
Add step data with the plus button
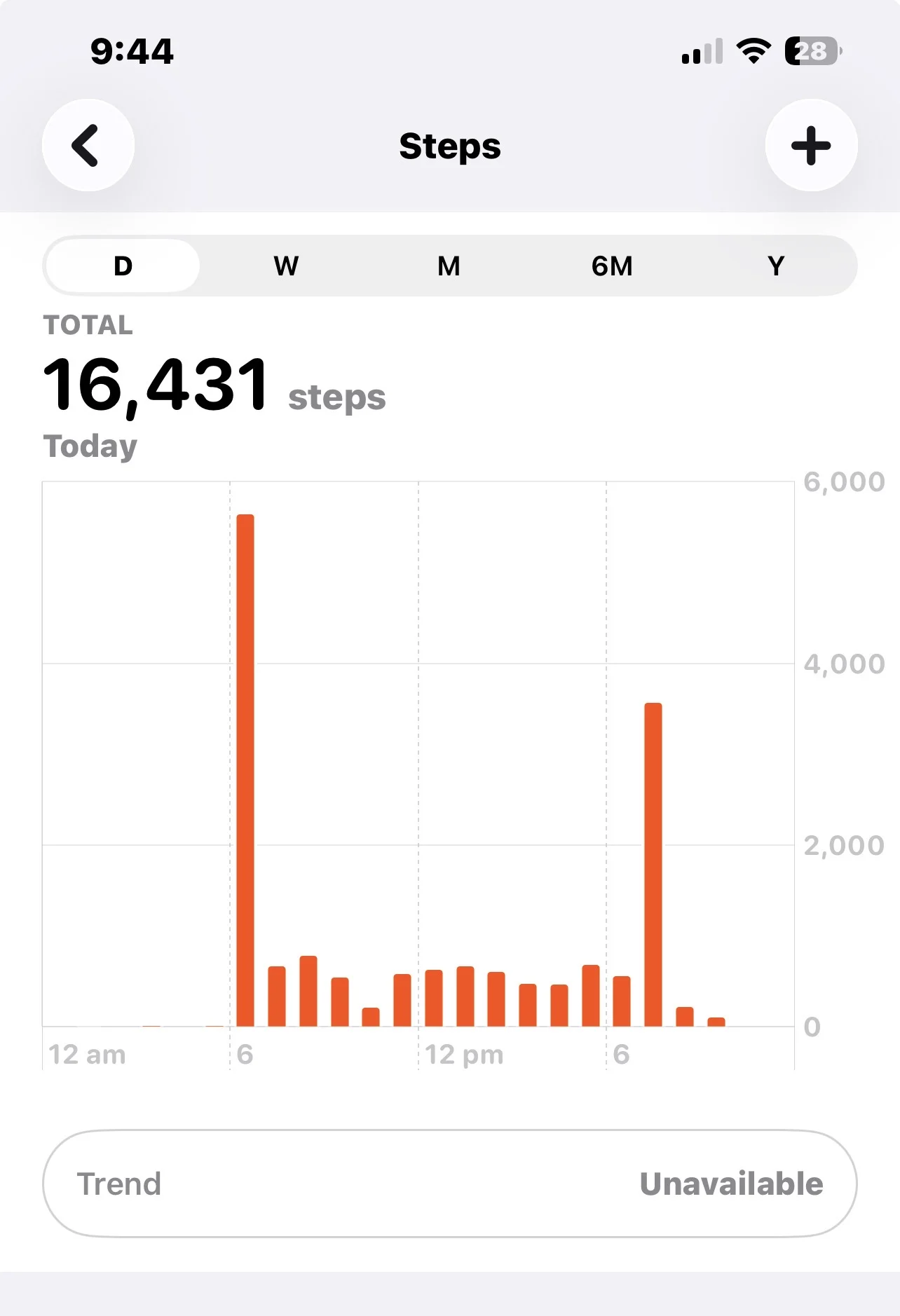pyautogui.click(x=811, y=145)
